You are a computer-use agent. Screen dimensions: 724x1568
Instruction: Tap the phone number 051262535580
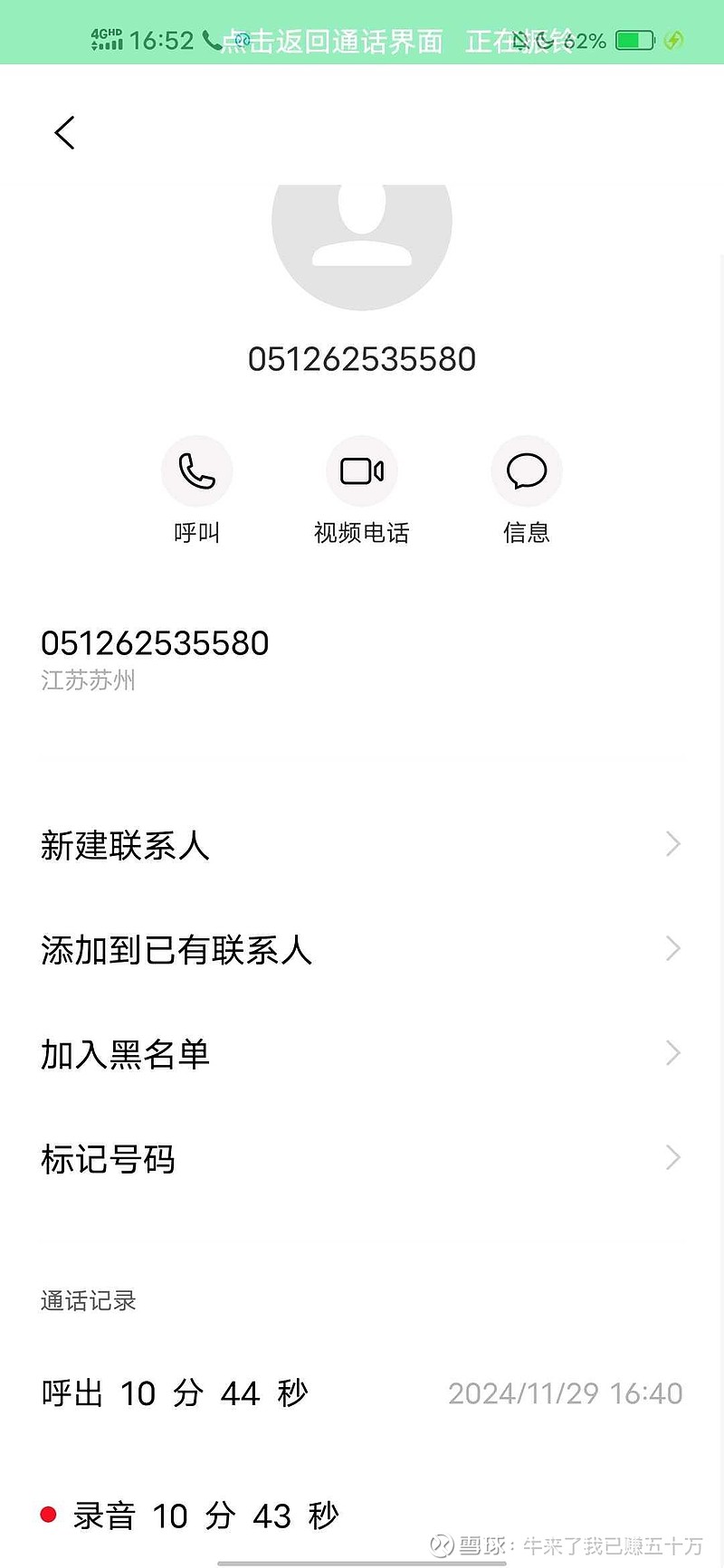coord(154,643)
